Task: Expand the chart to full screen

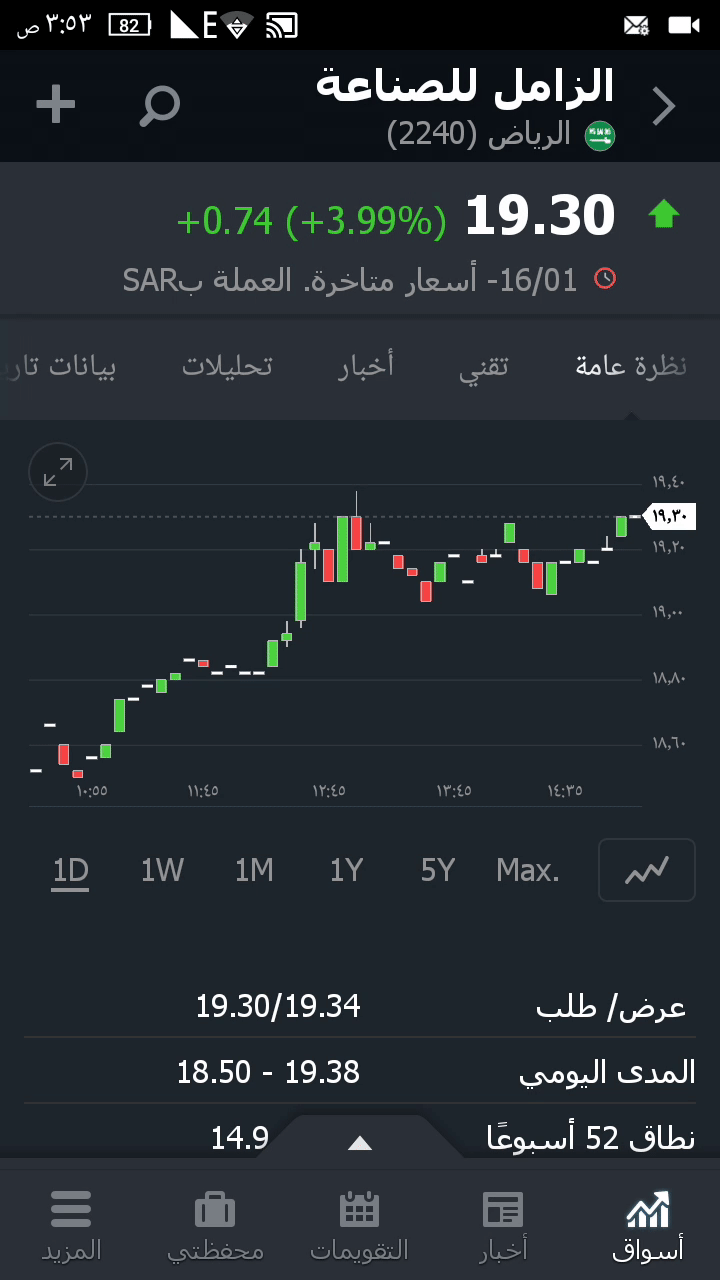Action: (58, 472)
